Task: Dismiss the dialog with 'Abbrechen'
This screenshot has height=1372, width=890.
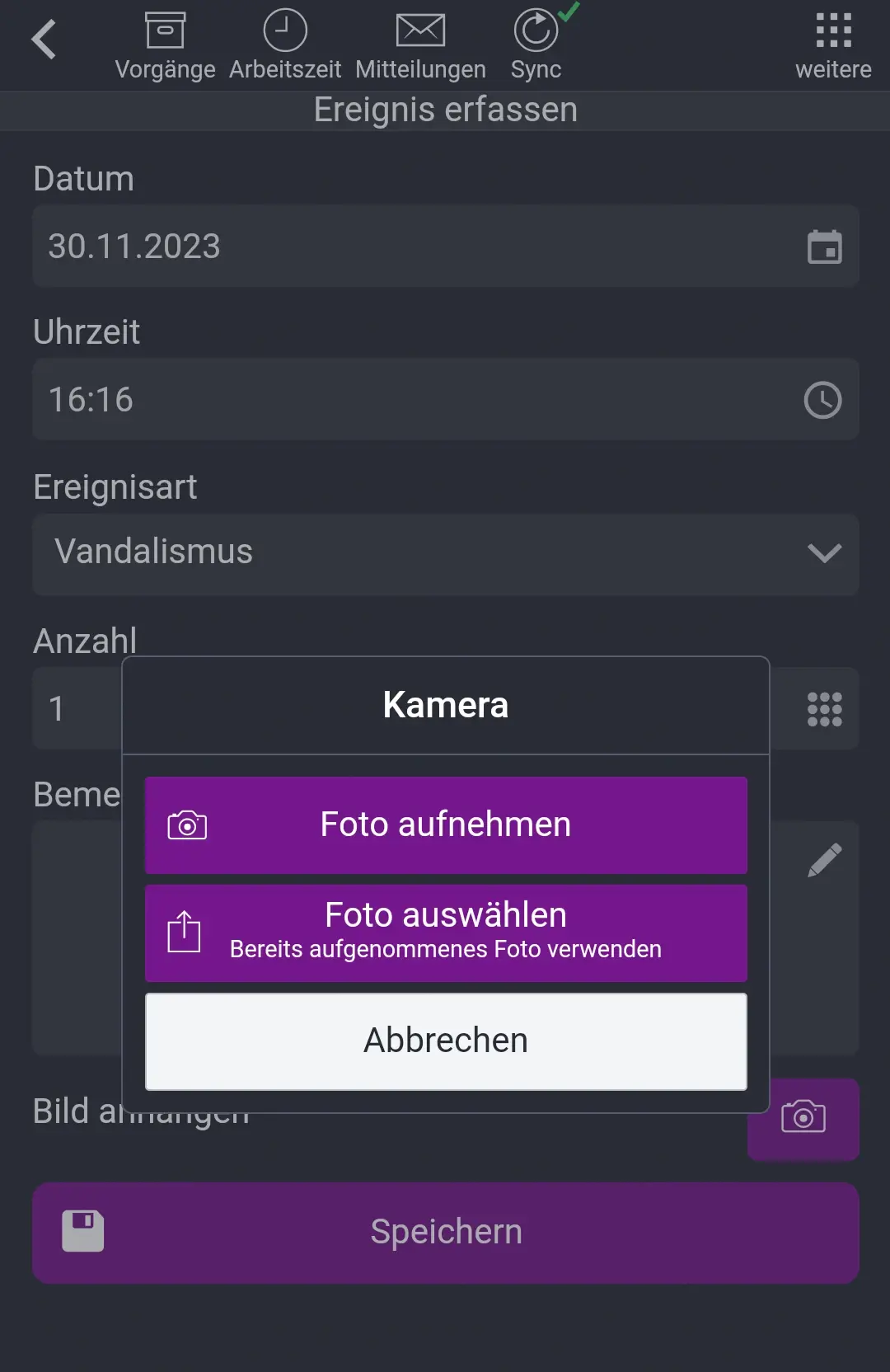Action: tap(445, 1041)
